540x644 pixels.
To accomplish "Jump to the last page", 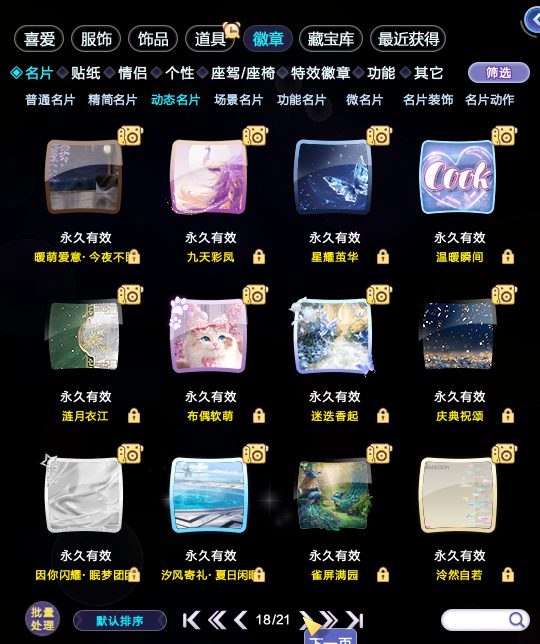I will pos(355,620).
